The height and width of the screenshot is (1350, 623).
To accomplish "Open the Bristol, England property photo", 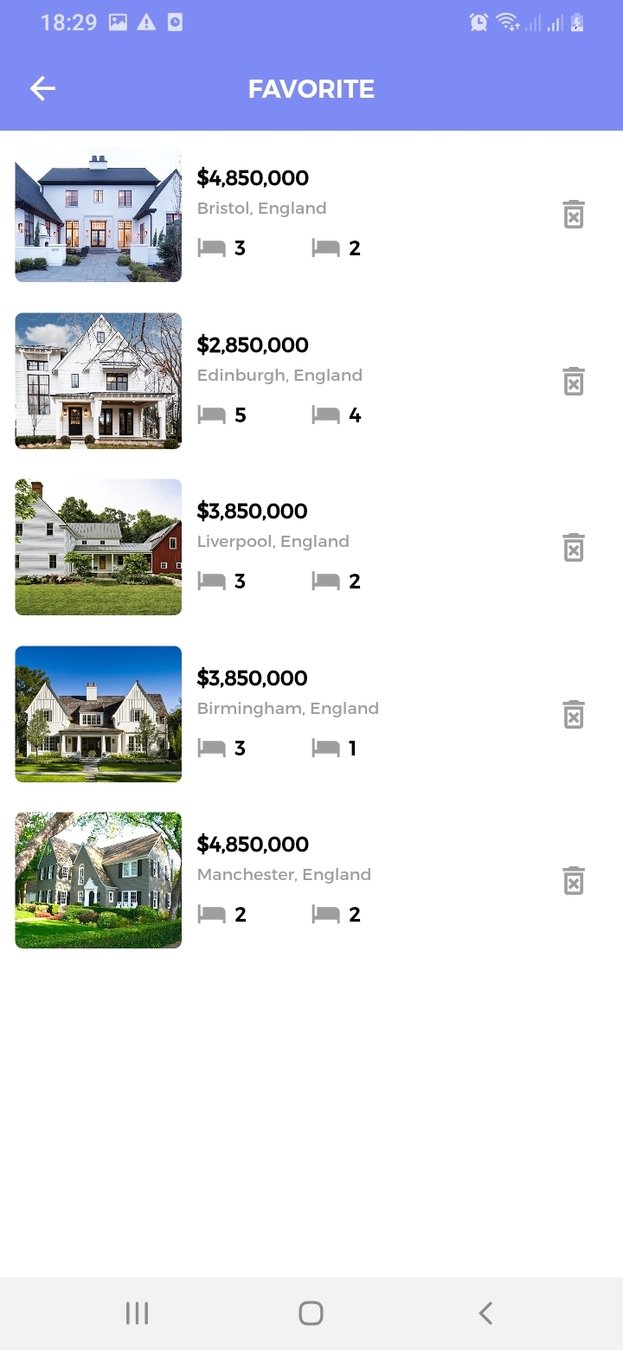I will click(98, 214).
